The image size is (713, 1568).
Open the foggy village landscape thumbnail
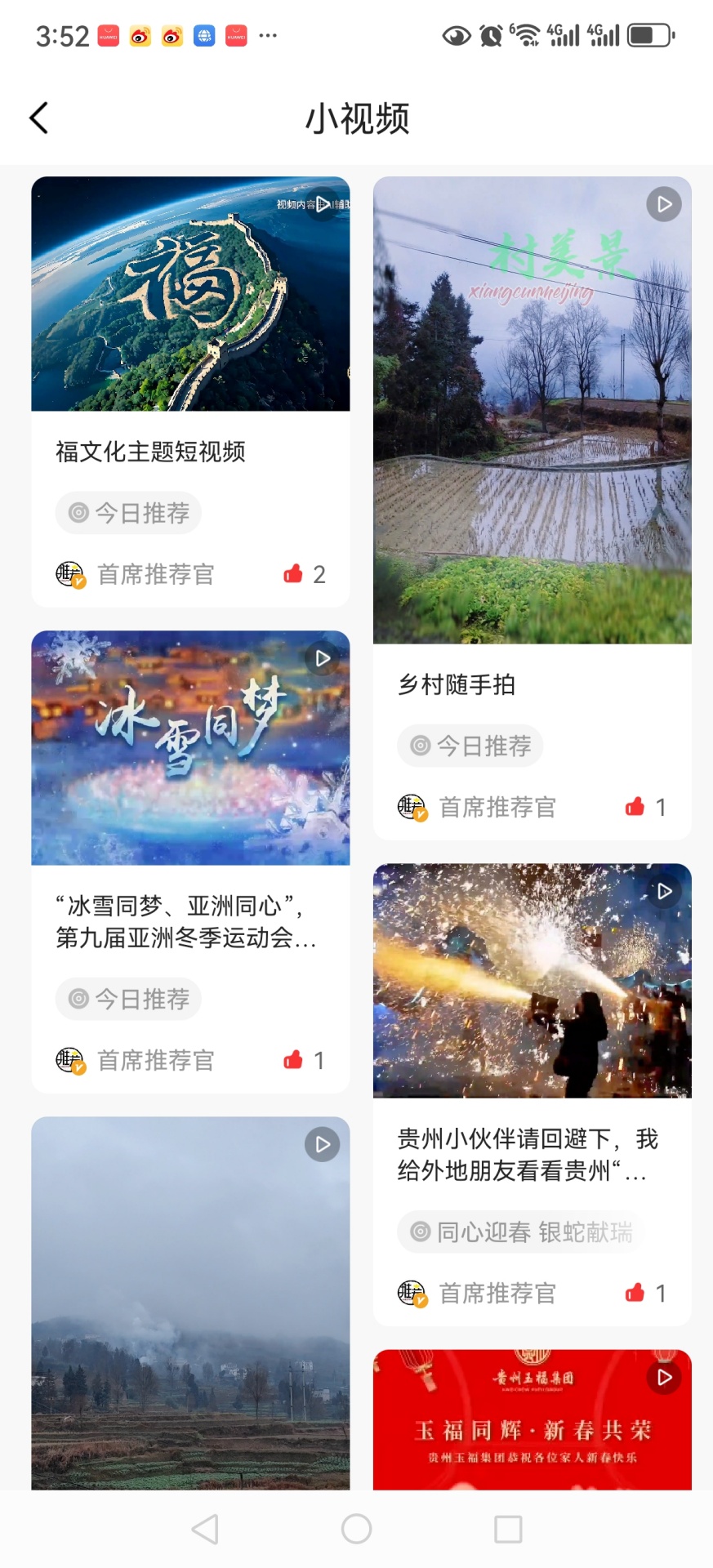coord(189,1307)
